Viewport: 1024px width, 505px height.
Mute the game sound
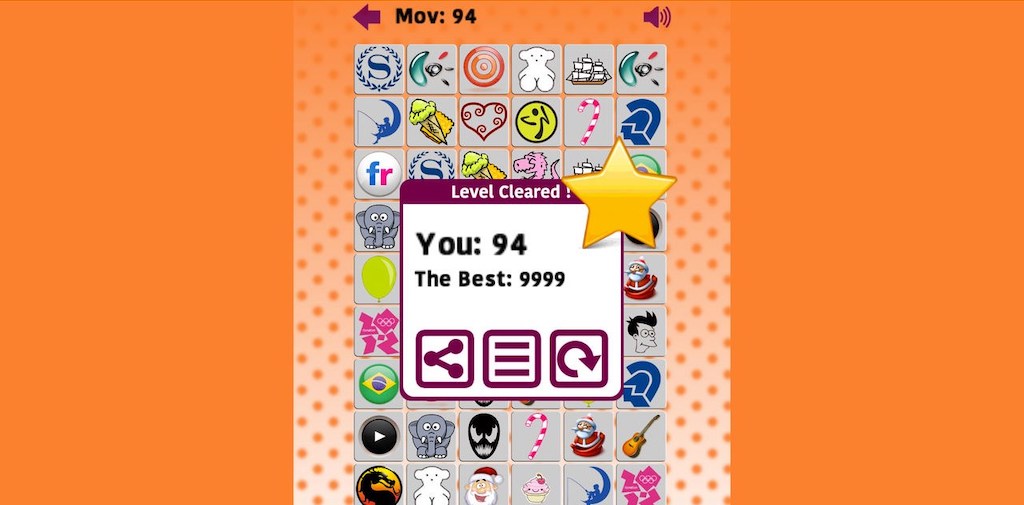pyautogui.click(x=656, y=16)
